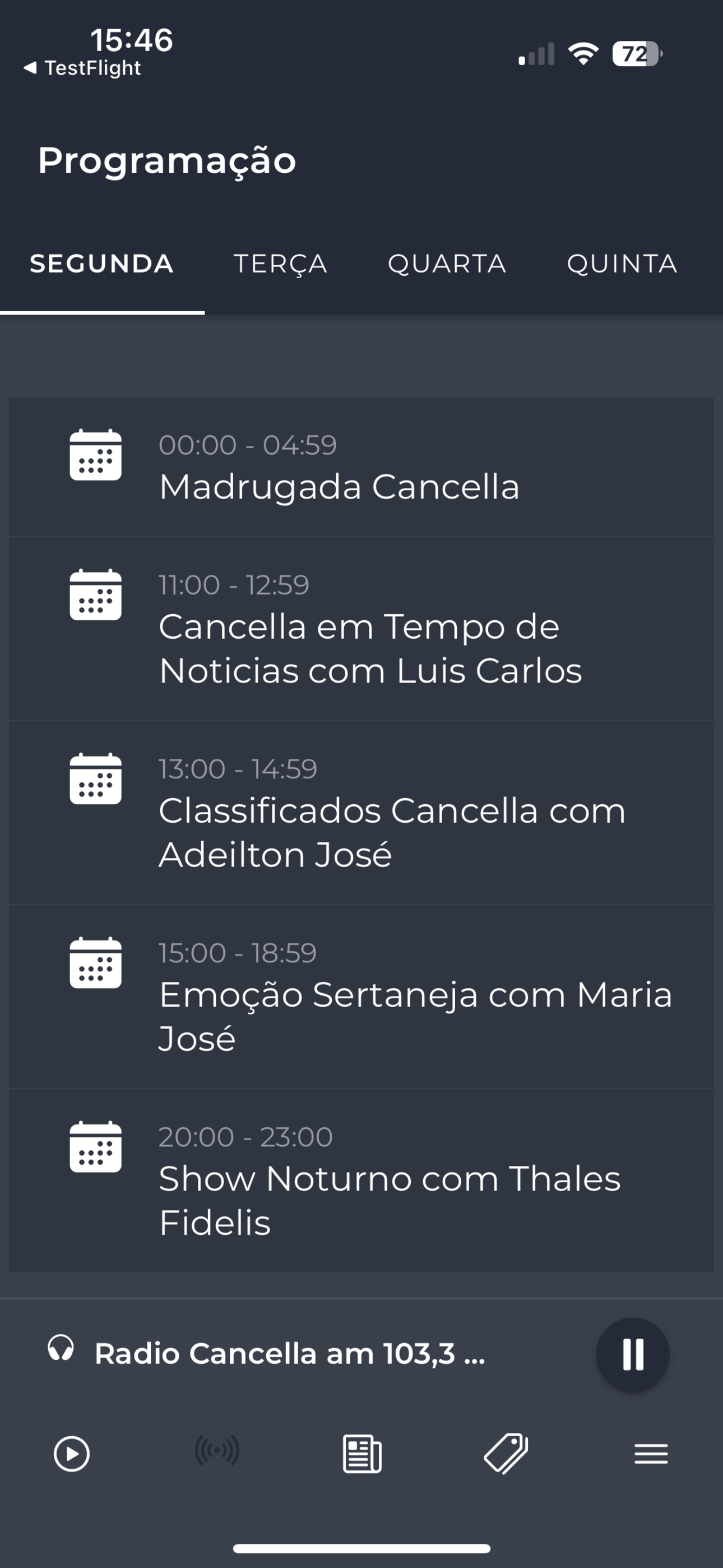Select the SEGUNDA tab

coord(102,264)
